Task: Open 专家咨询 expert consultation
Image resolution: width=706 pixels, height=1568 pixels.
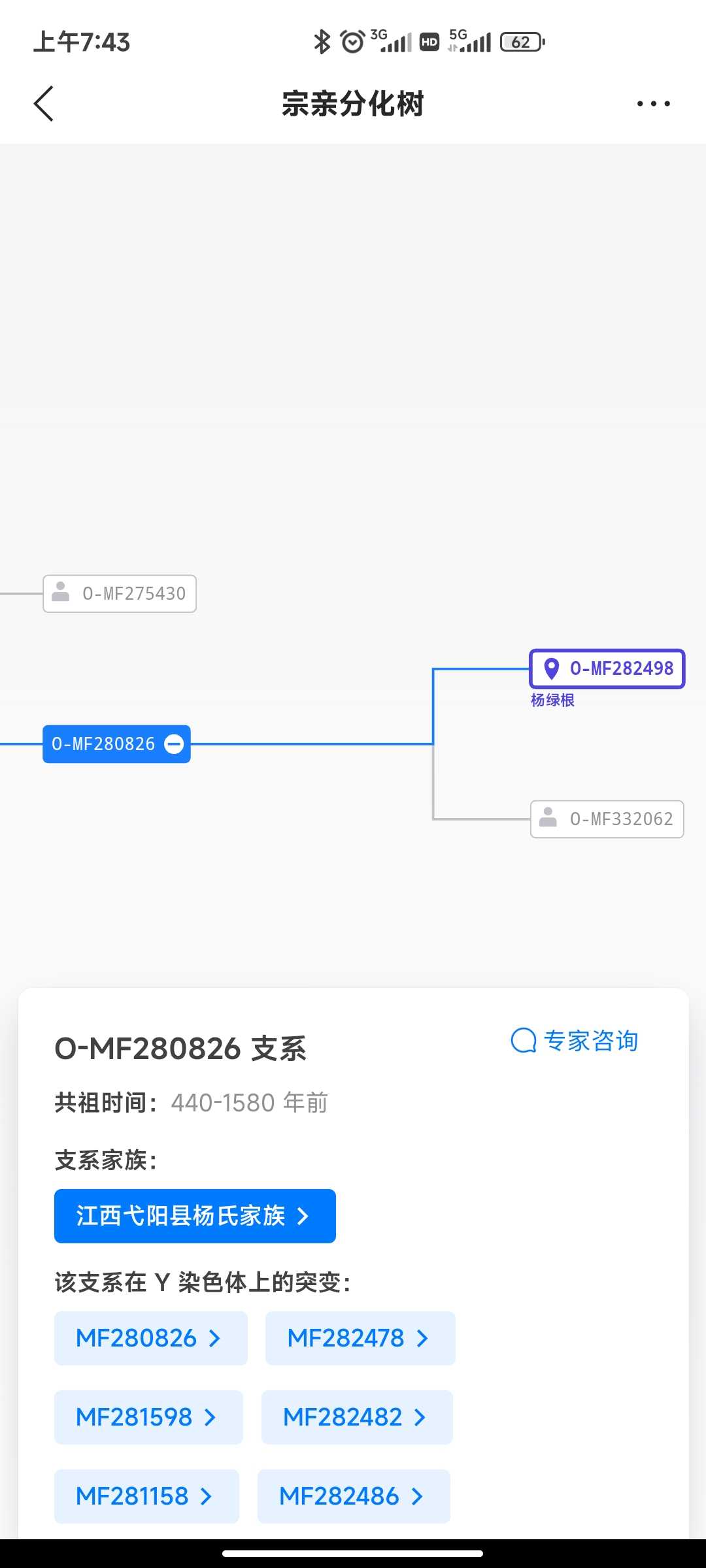Action: (x=574, y=1041)
